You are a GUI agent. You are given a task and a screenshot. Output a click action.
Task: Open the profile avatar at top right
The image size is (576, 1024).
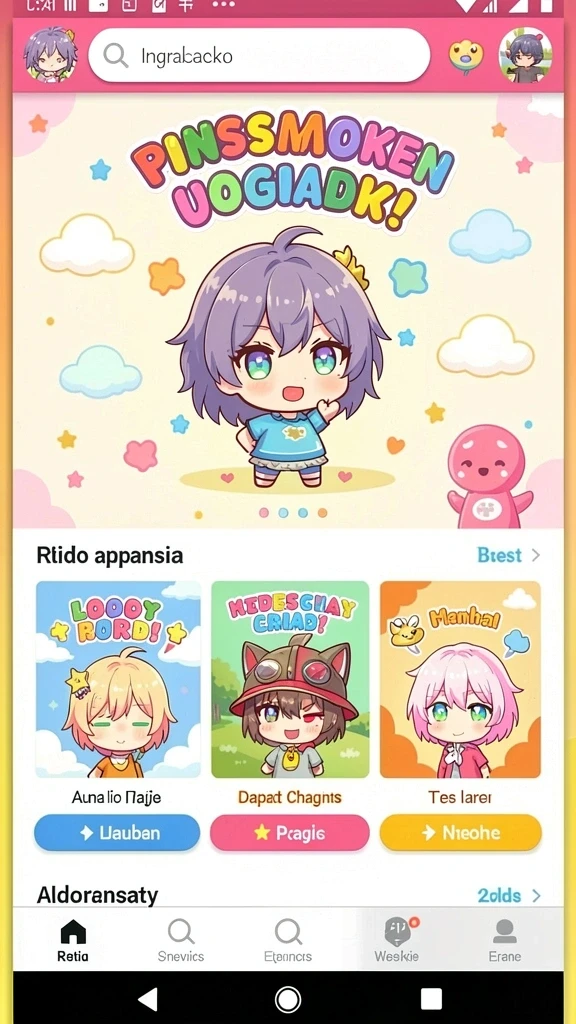coord(525,56)
